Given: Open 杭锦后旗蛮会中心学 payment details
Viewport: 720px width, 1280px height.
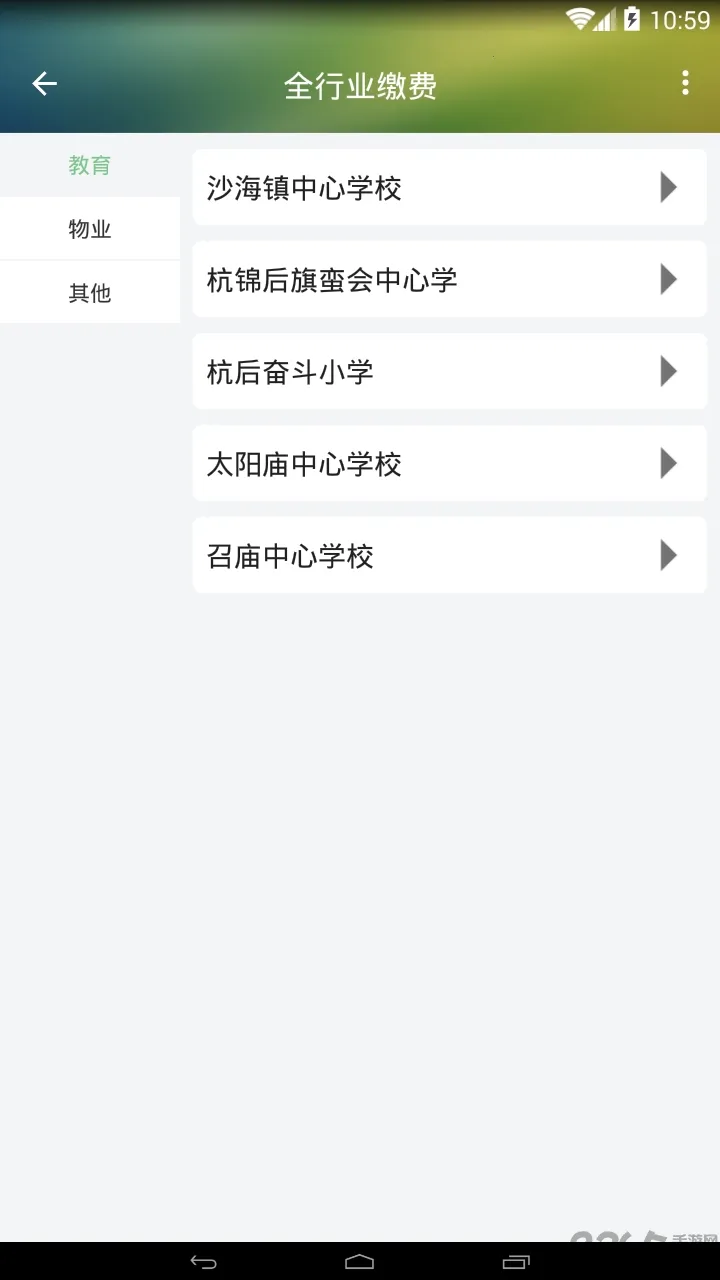Looking at the screenshot, I should coord(448,279).
